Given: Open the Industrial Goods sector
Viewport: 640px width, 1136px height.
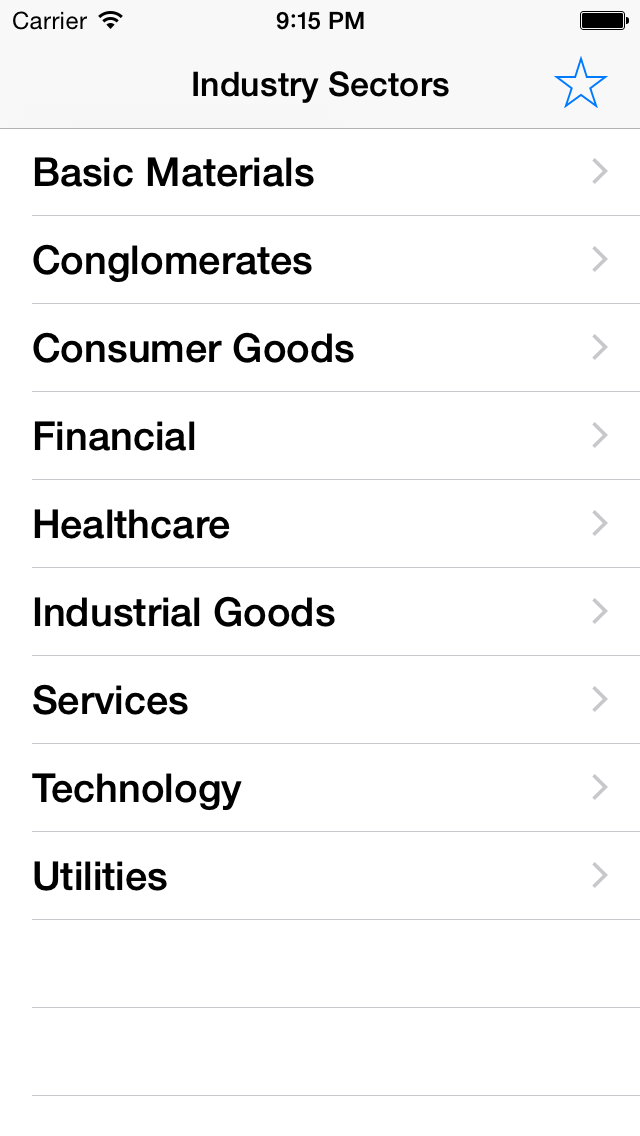Looking at the screenshot, I should click(x=320, y=612).
